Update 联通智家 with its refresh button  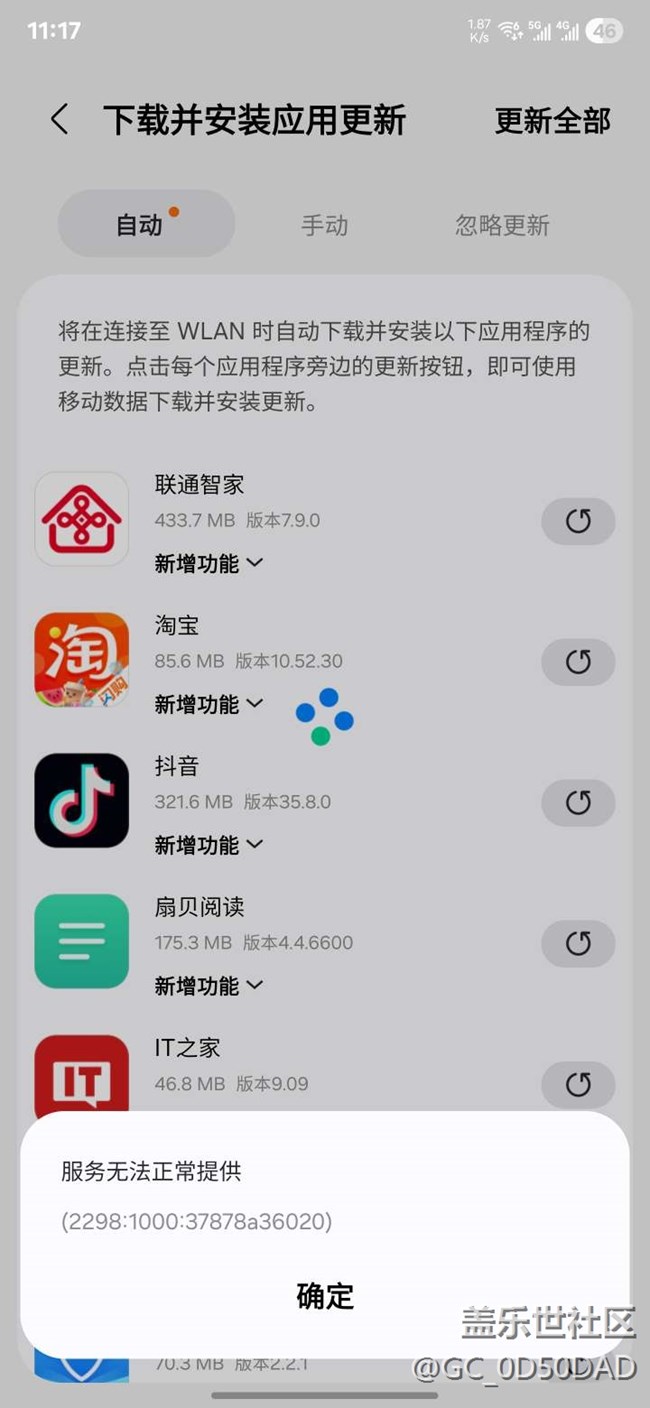point(578,521)
